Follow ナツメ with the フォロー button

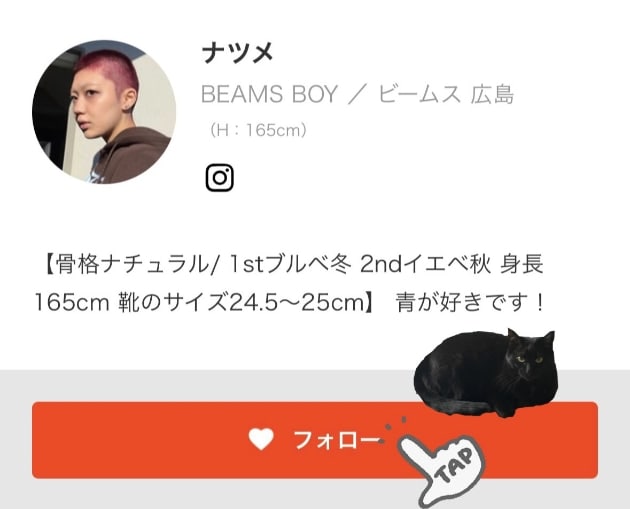314,440
